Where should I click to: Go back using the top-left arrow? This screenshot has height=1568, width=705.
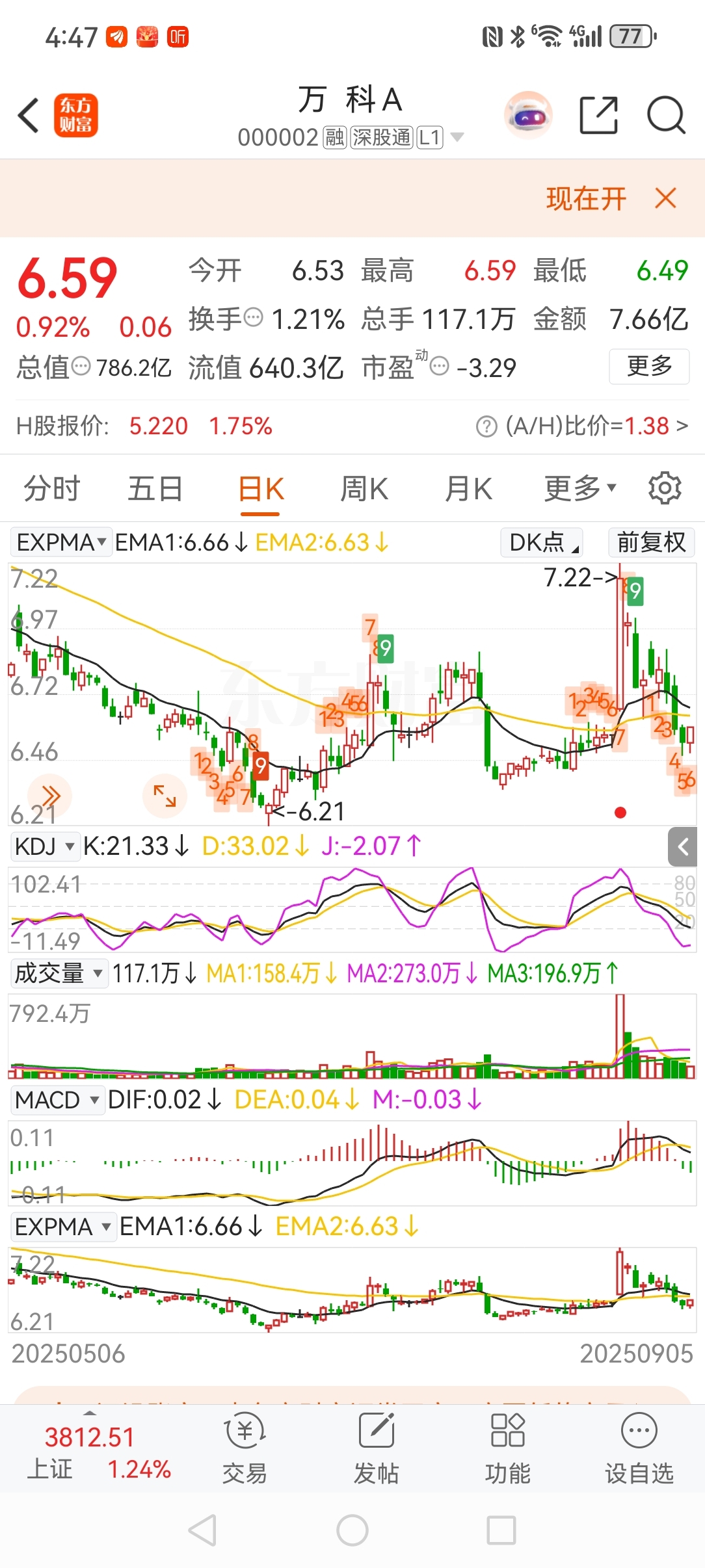(x=29, y=116)
